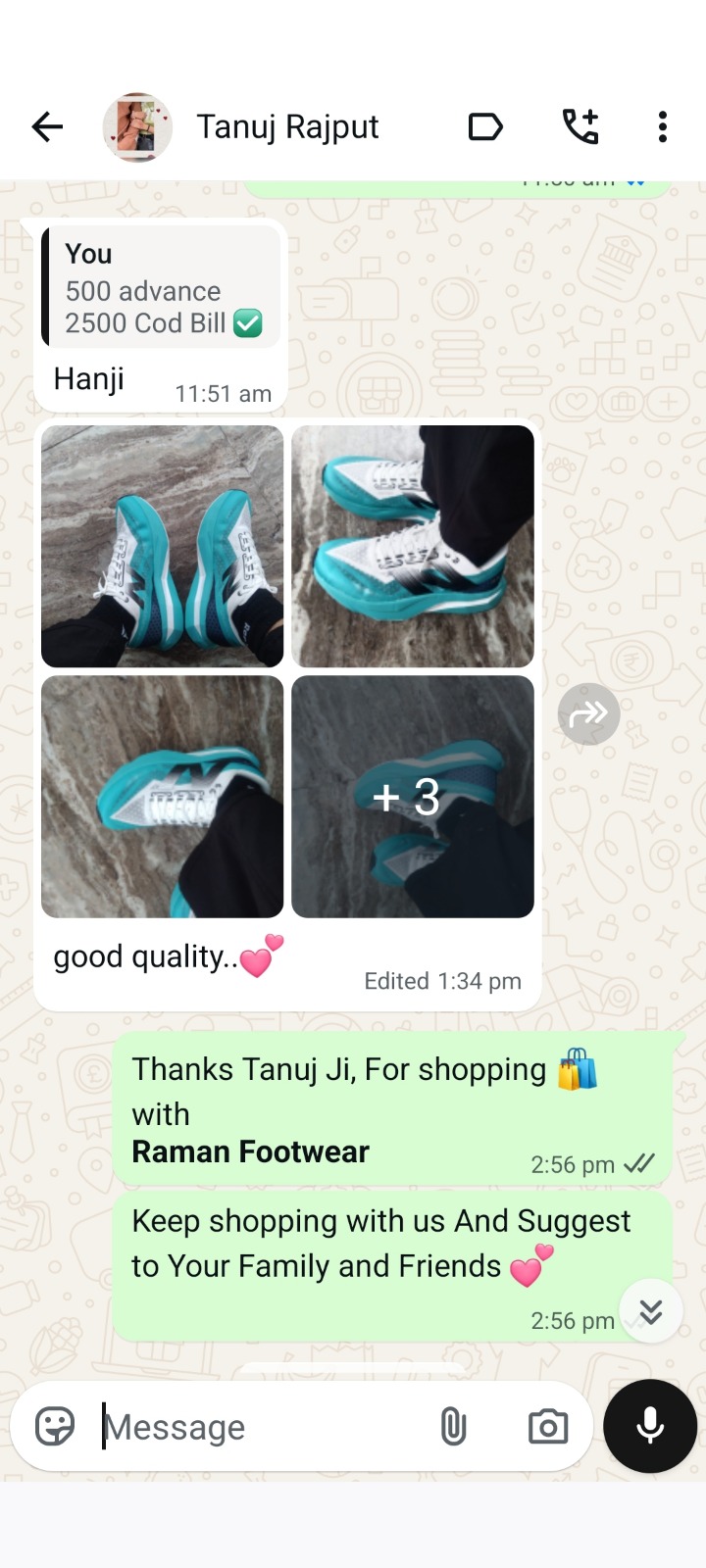This screenshot has width=706, height=1568.
Task: Start a call with Tanuj Rajput
Action: coord(580,127)
